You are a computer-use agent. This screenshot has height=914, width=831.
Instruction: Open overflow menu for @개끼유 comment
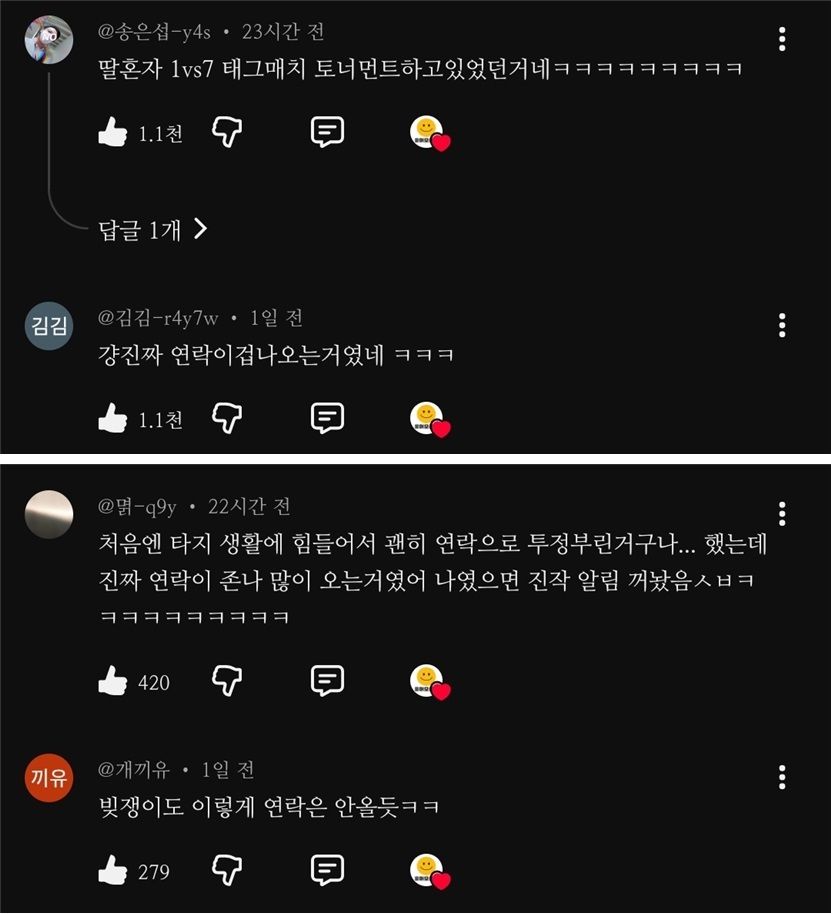tap(782, 777)
